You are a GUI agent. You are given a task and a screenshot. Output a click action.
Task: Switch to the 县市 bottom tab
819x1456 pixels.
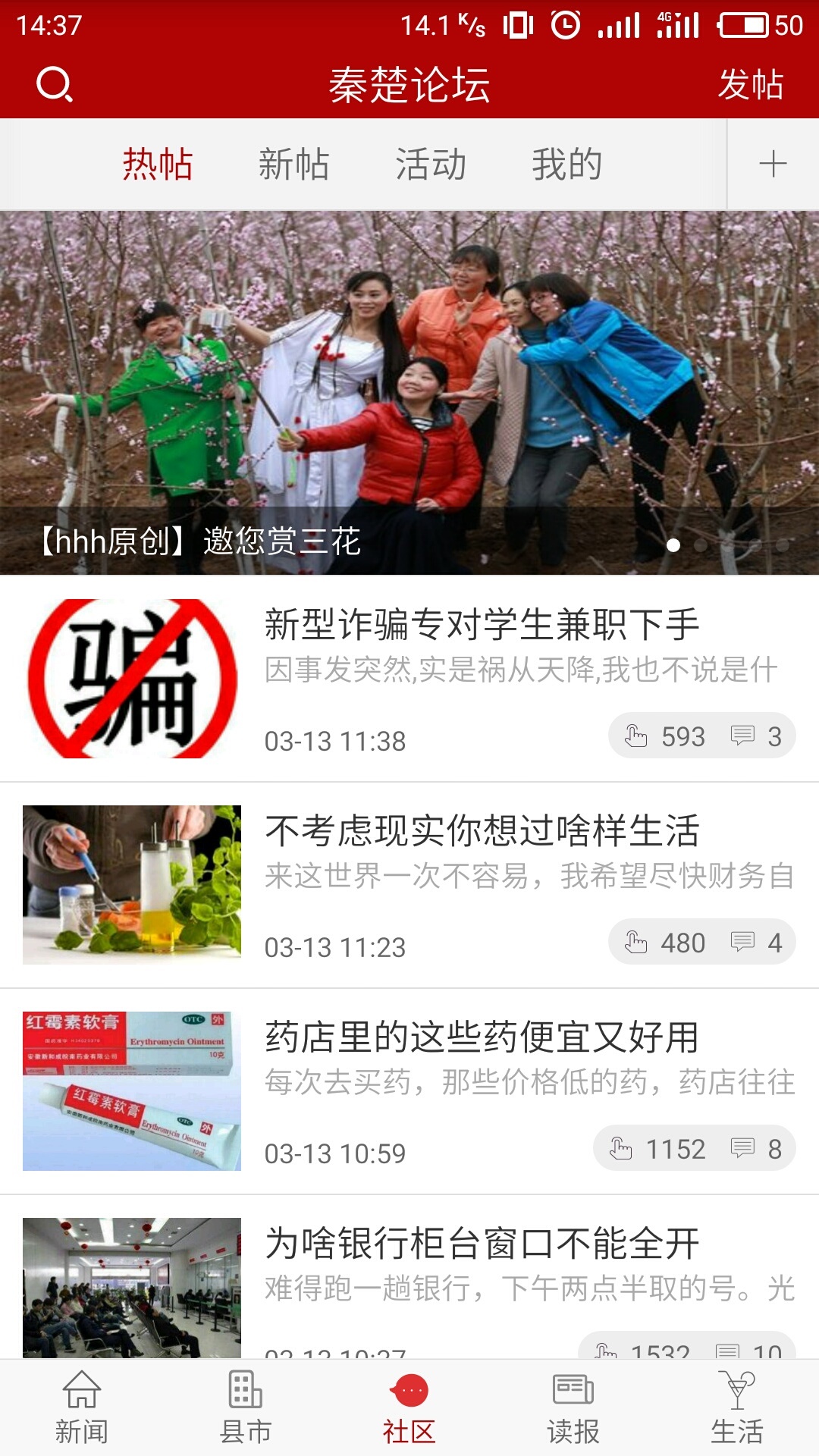tap(245, 1407)
